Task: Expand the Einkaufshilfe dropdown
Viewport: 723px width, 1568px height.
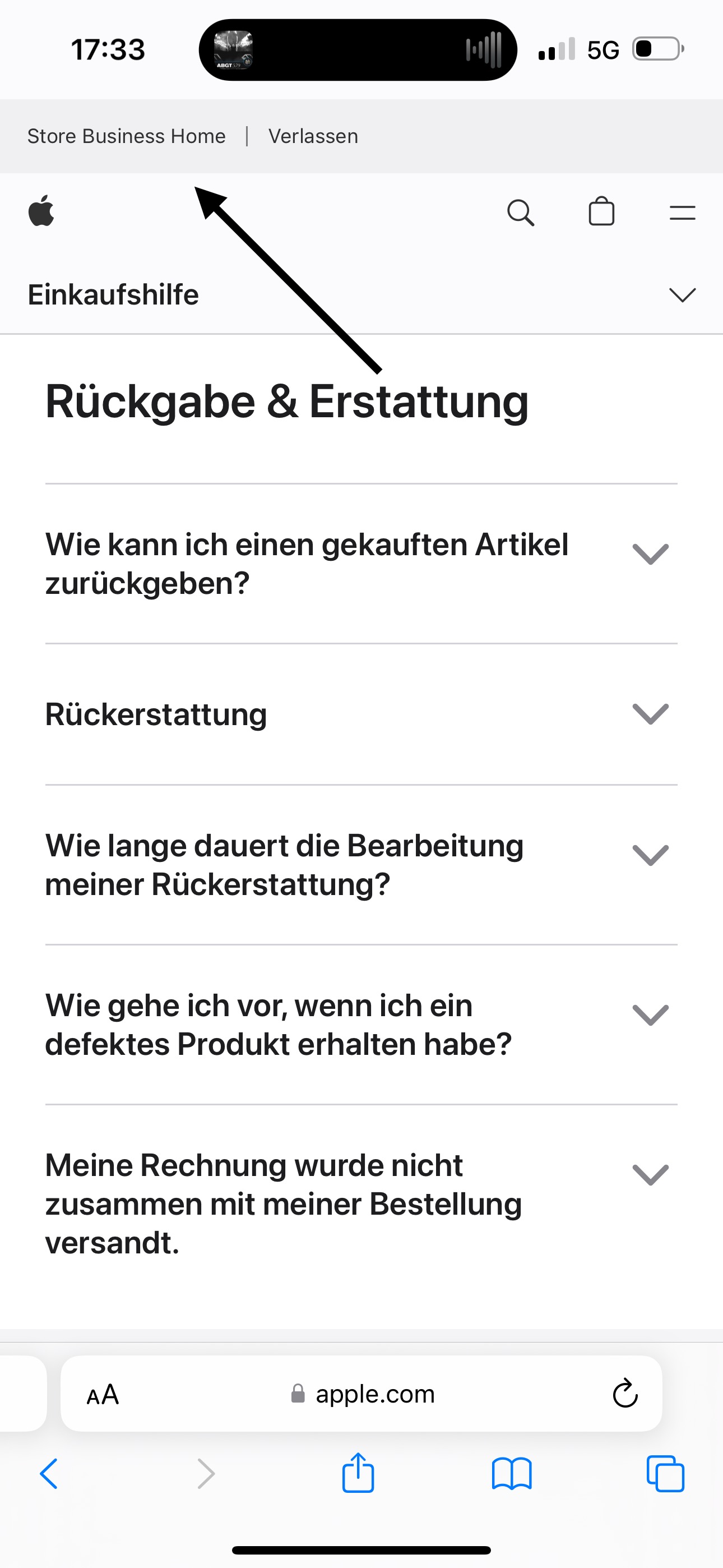Action: coord(682,294)
